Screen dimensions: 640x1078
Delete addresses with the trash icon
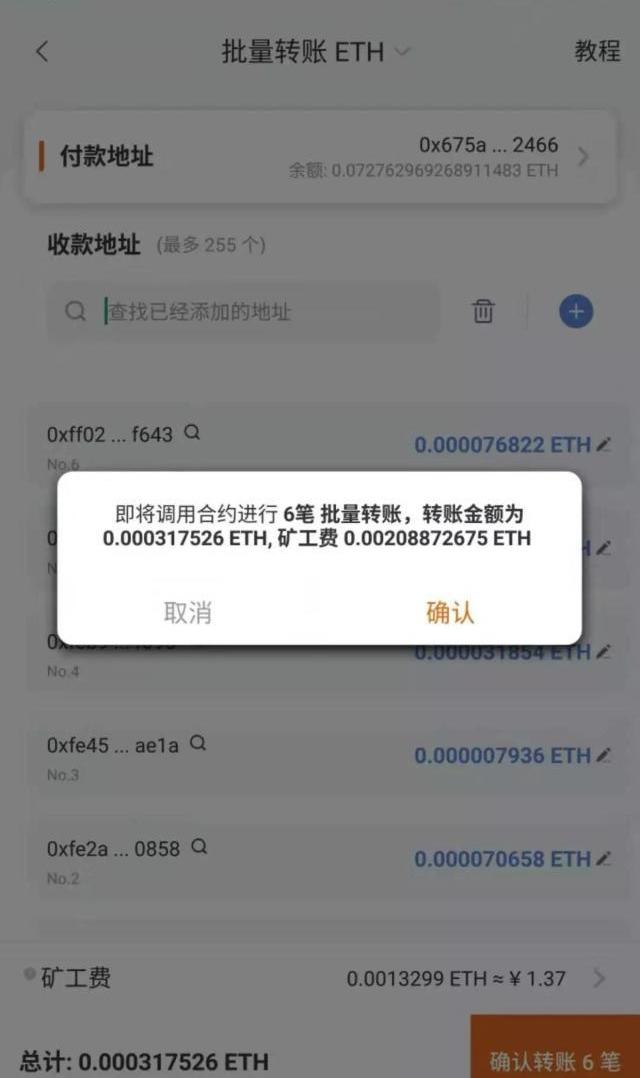483,312
